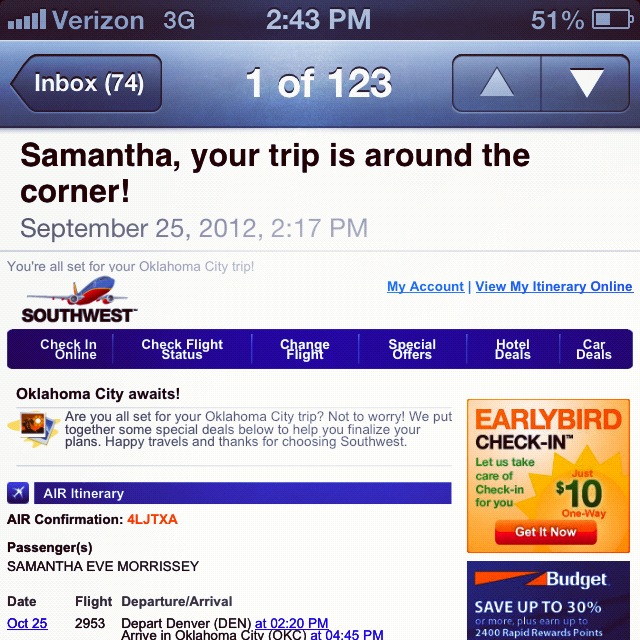Select Check In Online
Screen dimensions: 640x640
[x=68, y=349]
